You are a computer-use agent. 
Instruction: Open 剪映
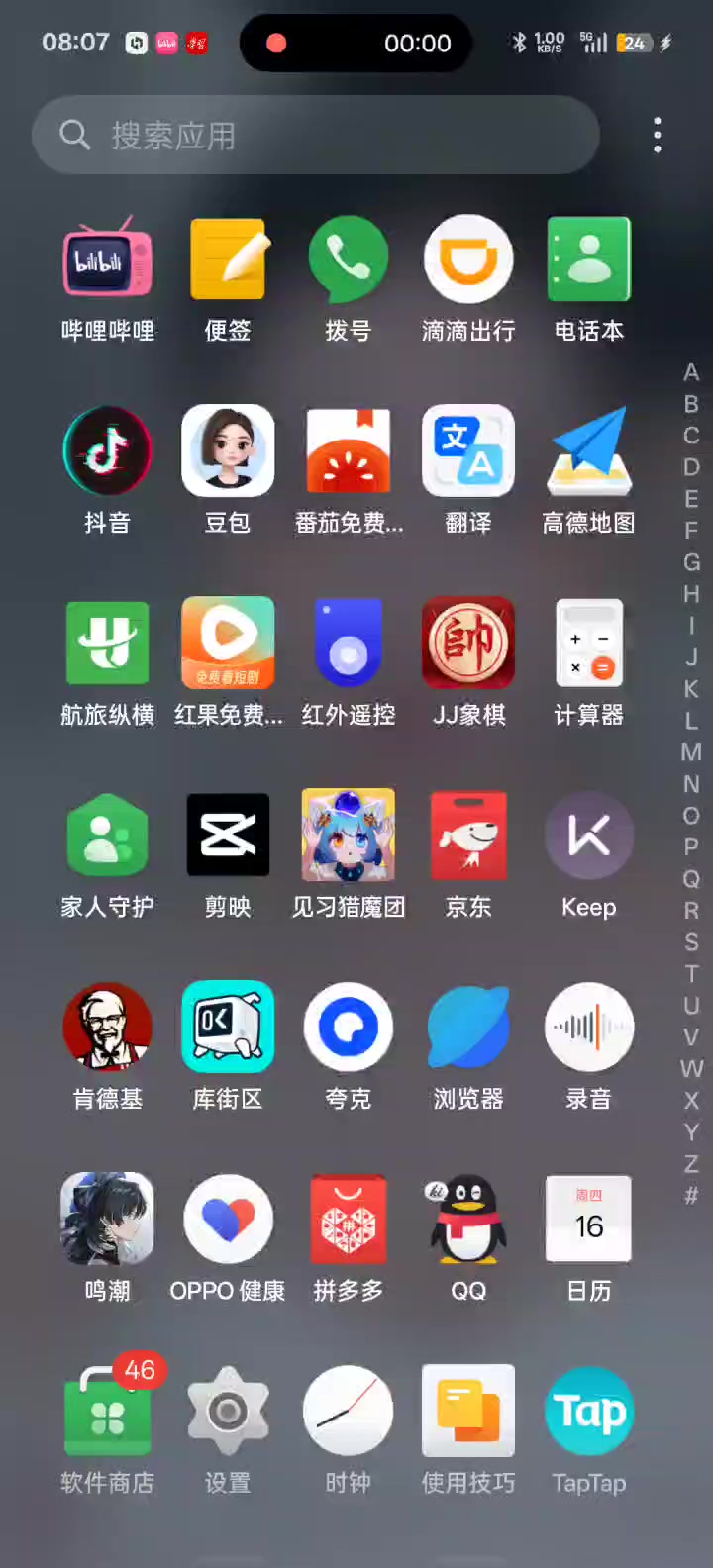(228, 834)
